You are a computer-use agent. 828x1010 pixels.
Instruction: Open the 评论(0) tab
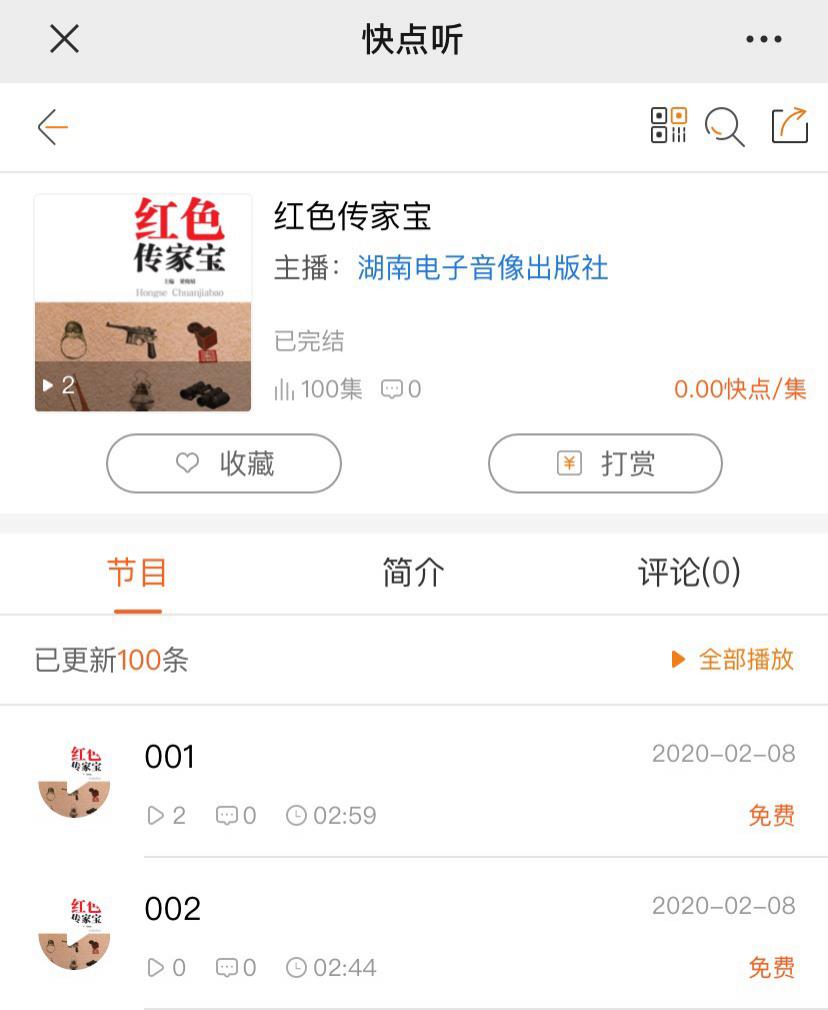(689, 573)
